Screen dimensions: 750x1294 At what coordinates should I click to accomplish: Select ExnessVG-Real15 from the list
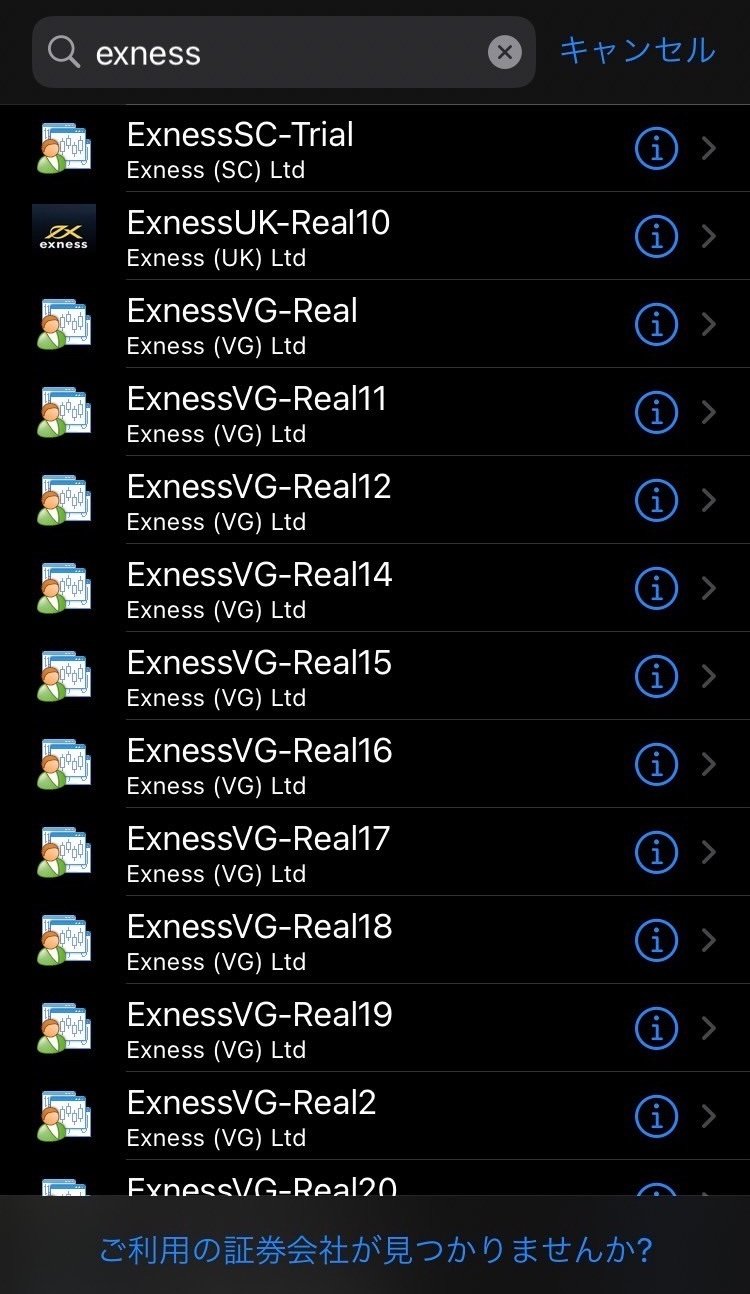[x=375, y=676]
